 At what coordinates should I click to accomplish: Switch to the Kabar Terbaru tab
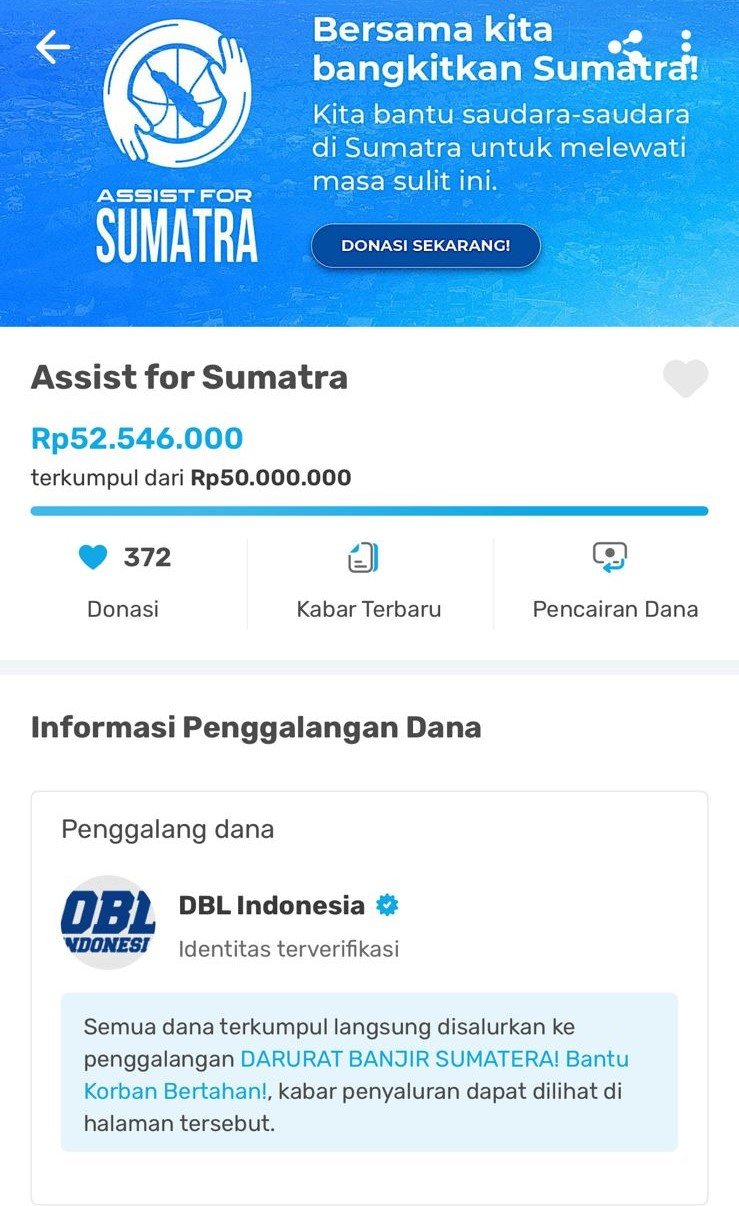point(368,582)
